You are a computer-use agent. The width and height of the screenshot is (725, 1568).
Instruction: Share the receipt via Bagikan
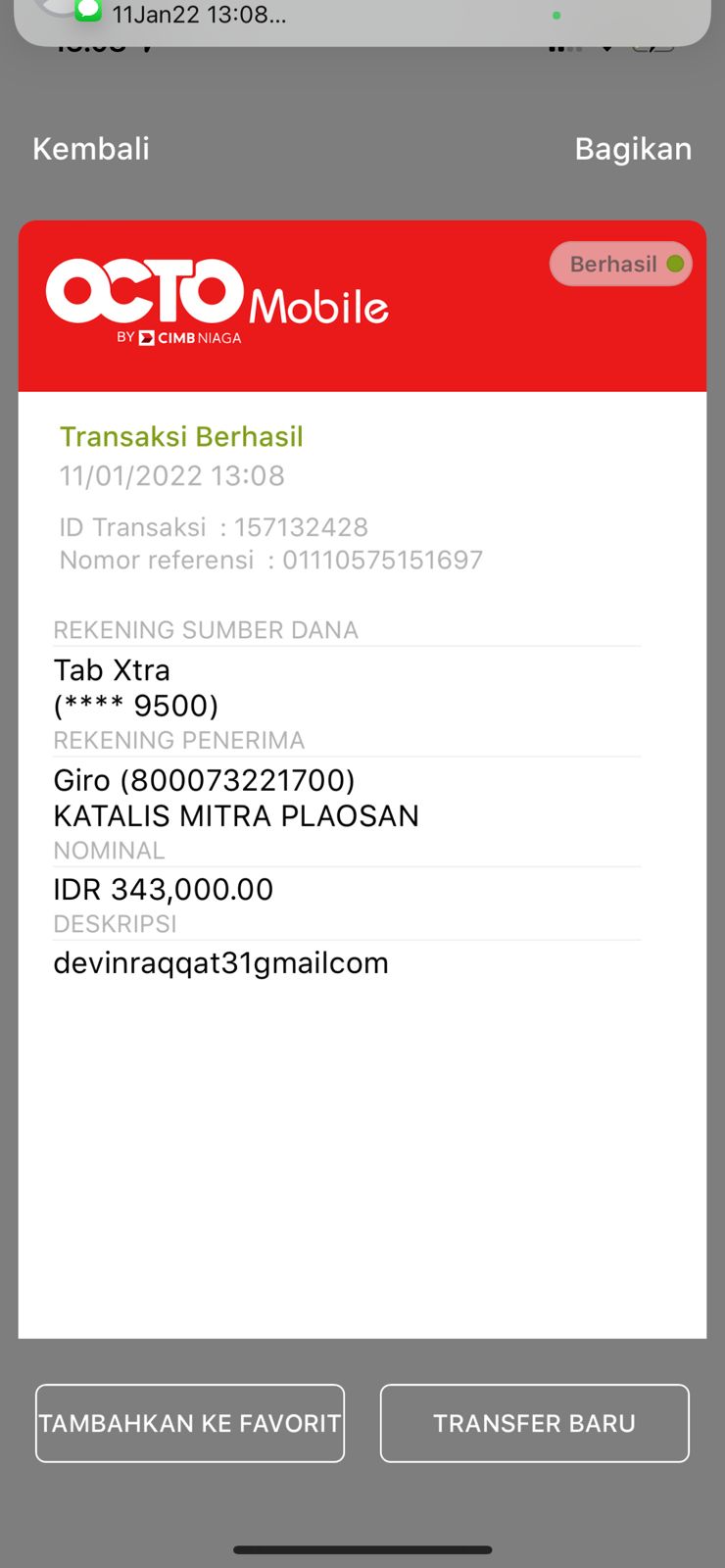point(633,149)
